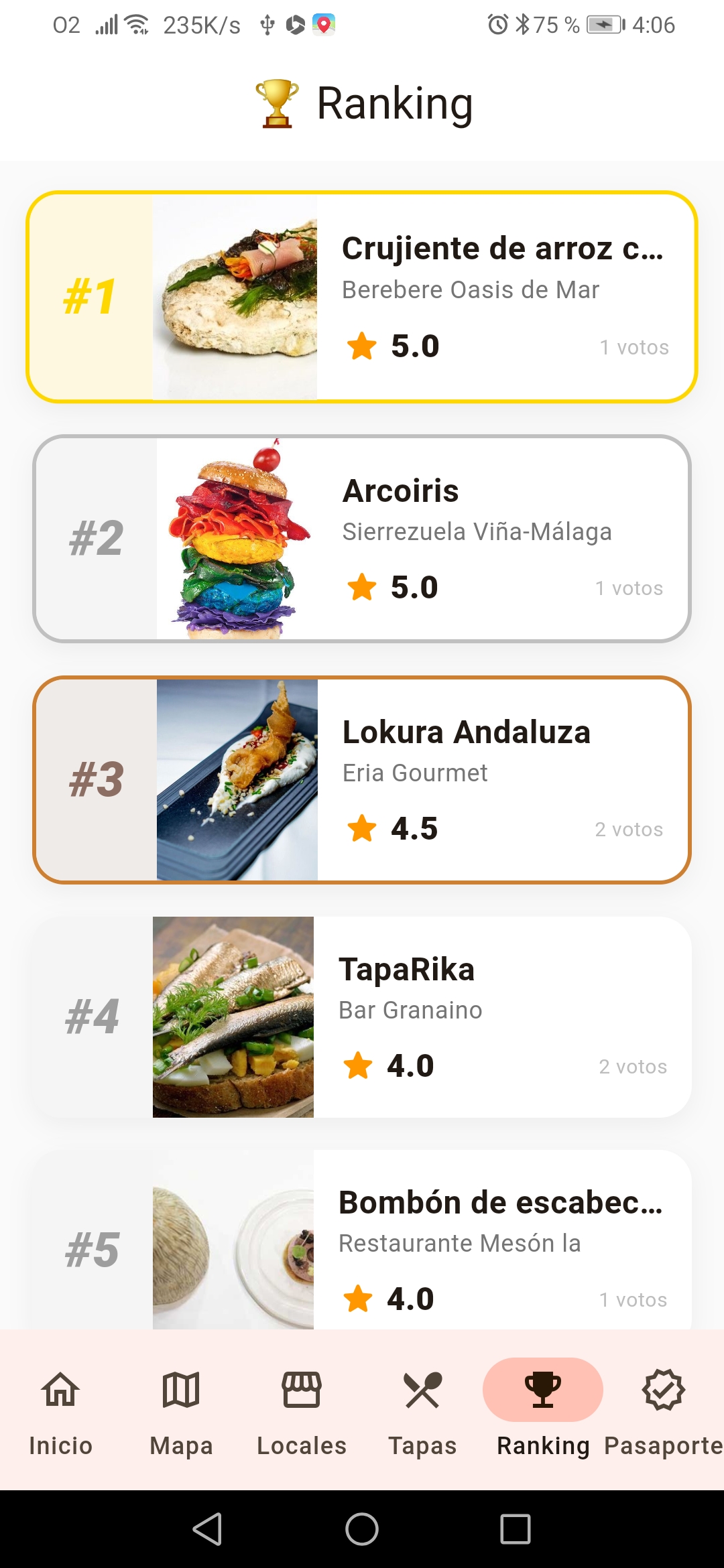Open the Mapa map icon
Viewport: 724px width, 1568px height.
(180, 1390)
